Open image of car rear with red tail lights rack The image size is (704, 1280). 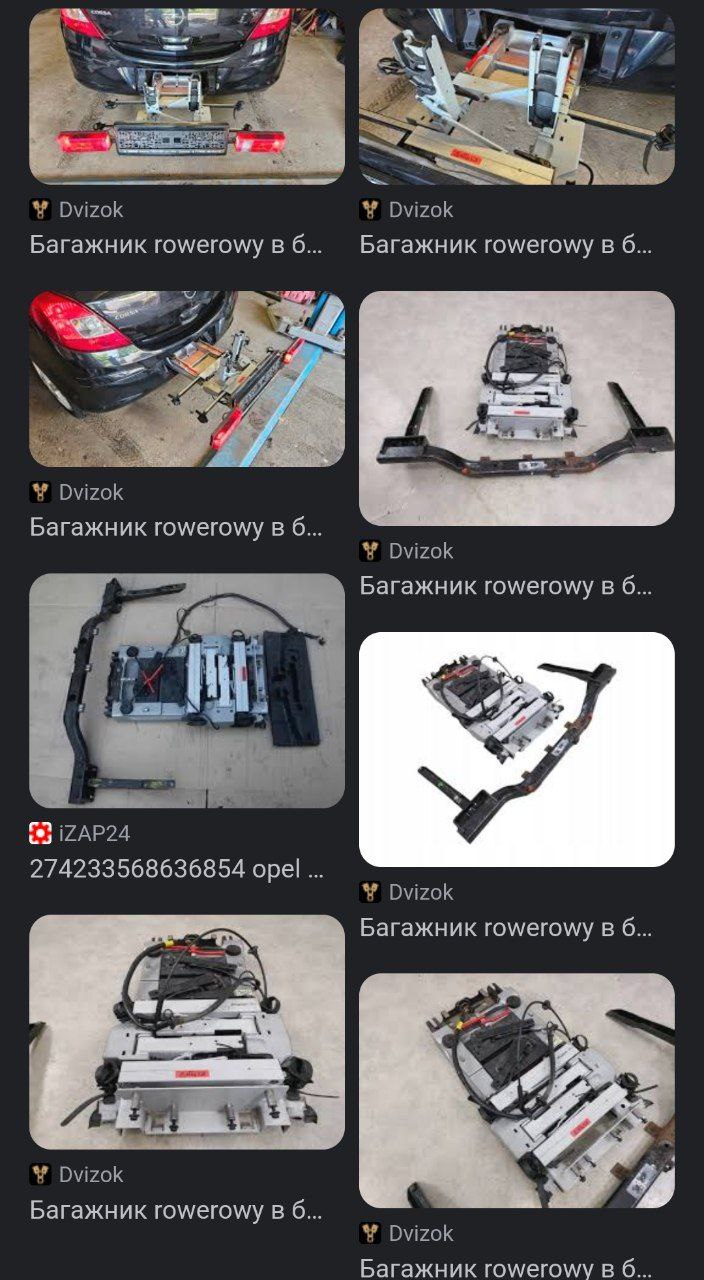click(x=187, y=96)
